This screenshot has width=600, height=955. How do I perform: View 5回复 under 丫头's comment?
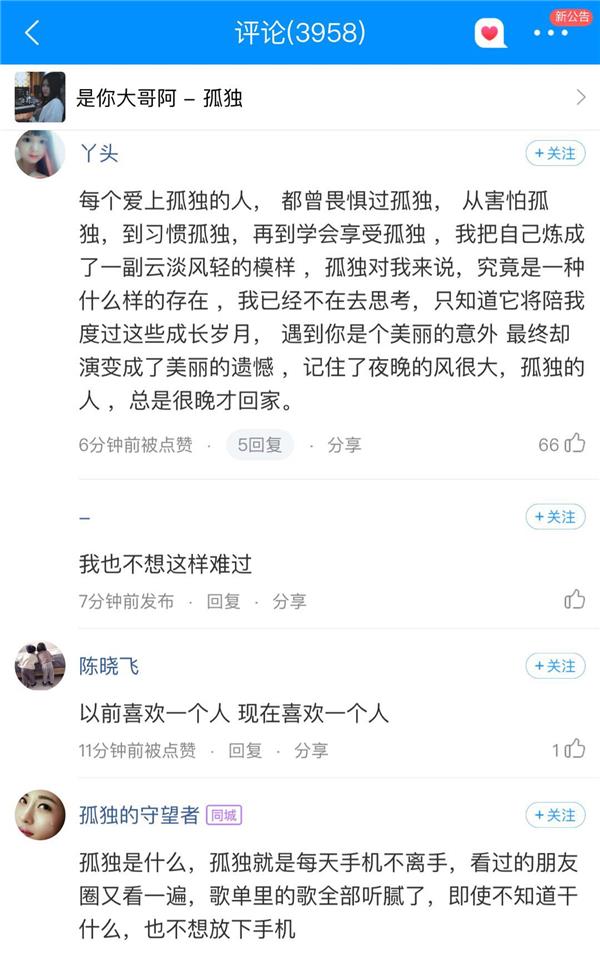coord(259,445)
